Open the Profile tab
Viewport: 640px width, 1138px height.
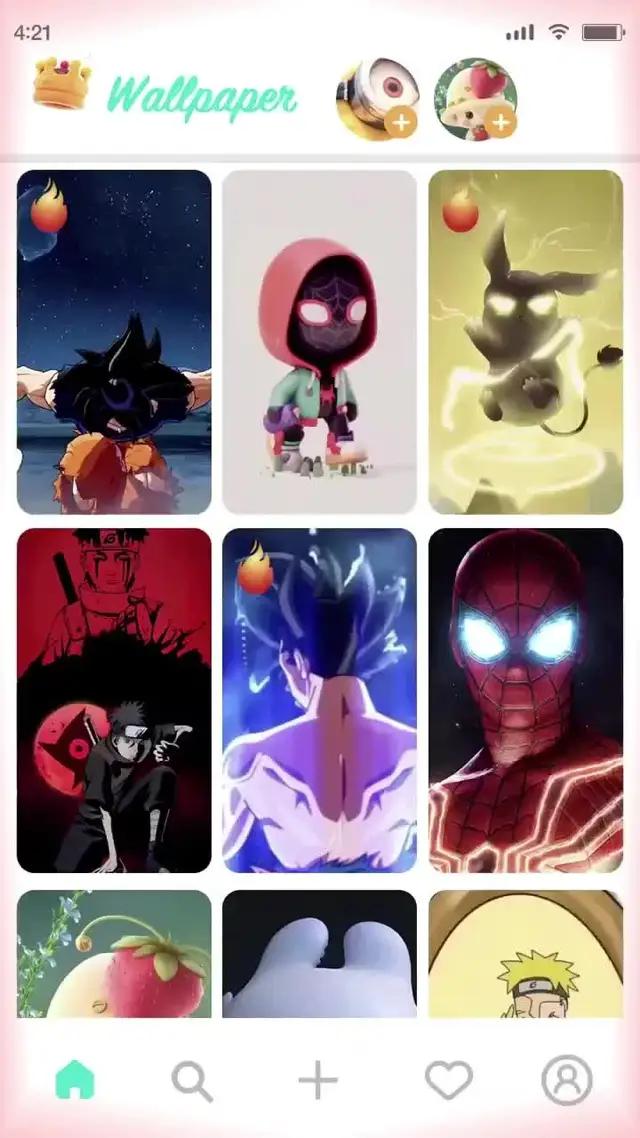point(567,1080)
